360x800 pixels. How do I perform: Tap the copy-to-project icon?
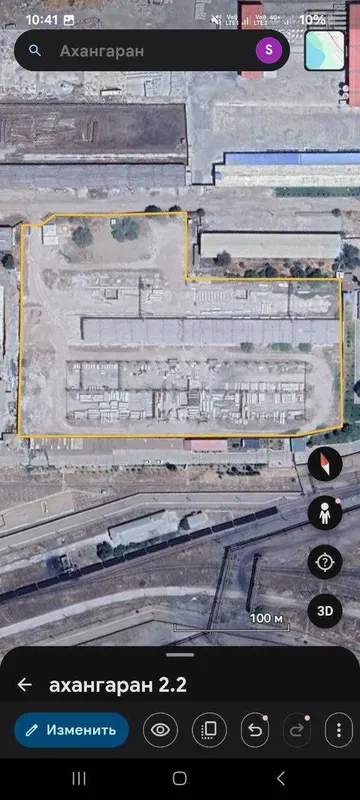click(x=209, y=730)
